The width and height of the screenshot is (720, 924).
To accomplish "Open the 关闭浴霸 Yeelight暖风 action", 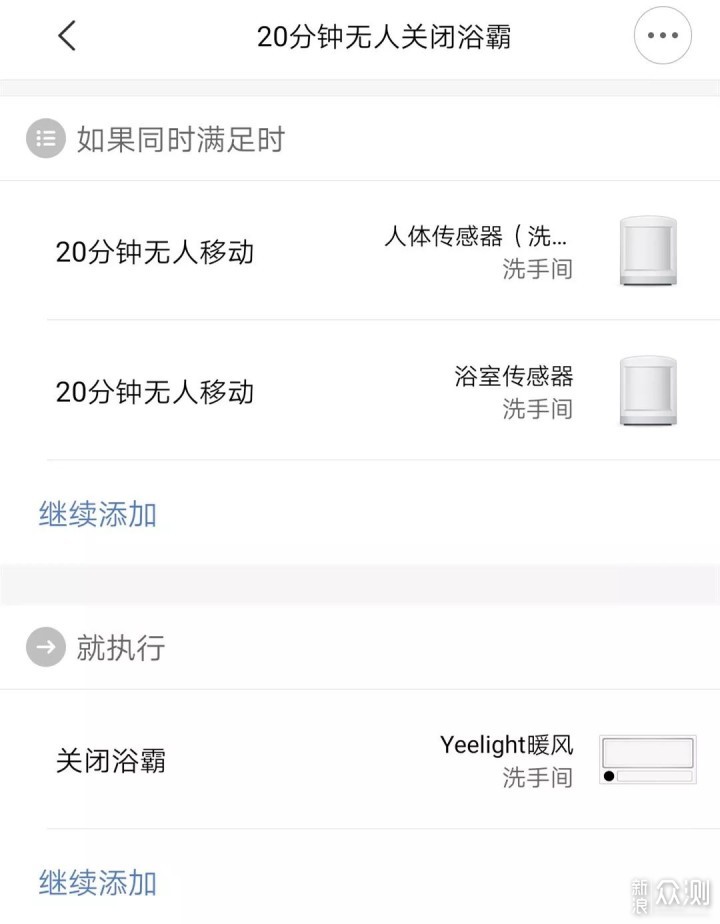I will [360, 761].
